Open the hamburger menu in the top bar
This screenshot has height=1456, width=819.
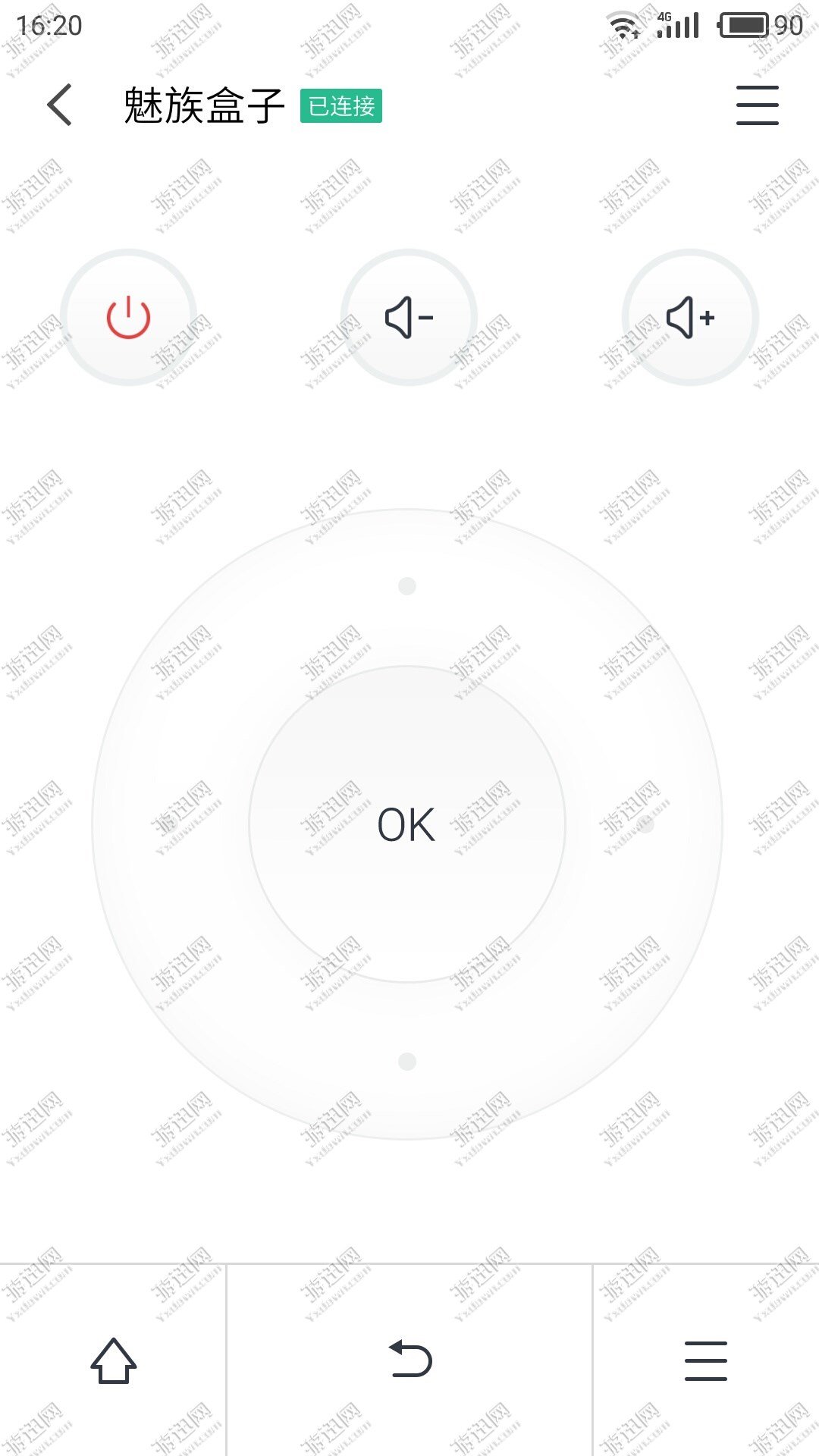757,105
